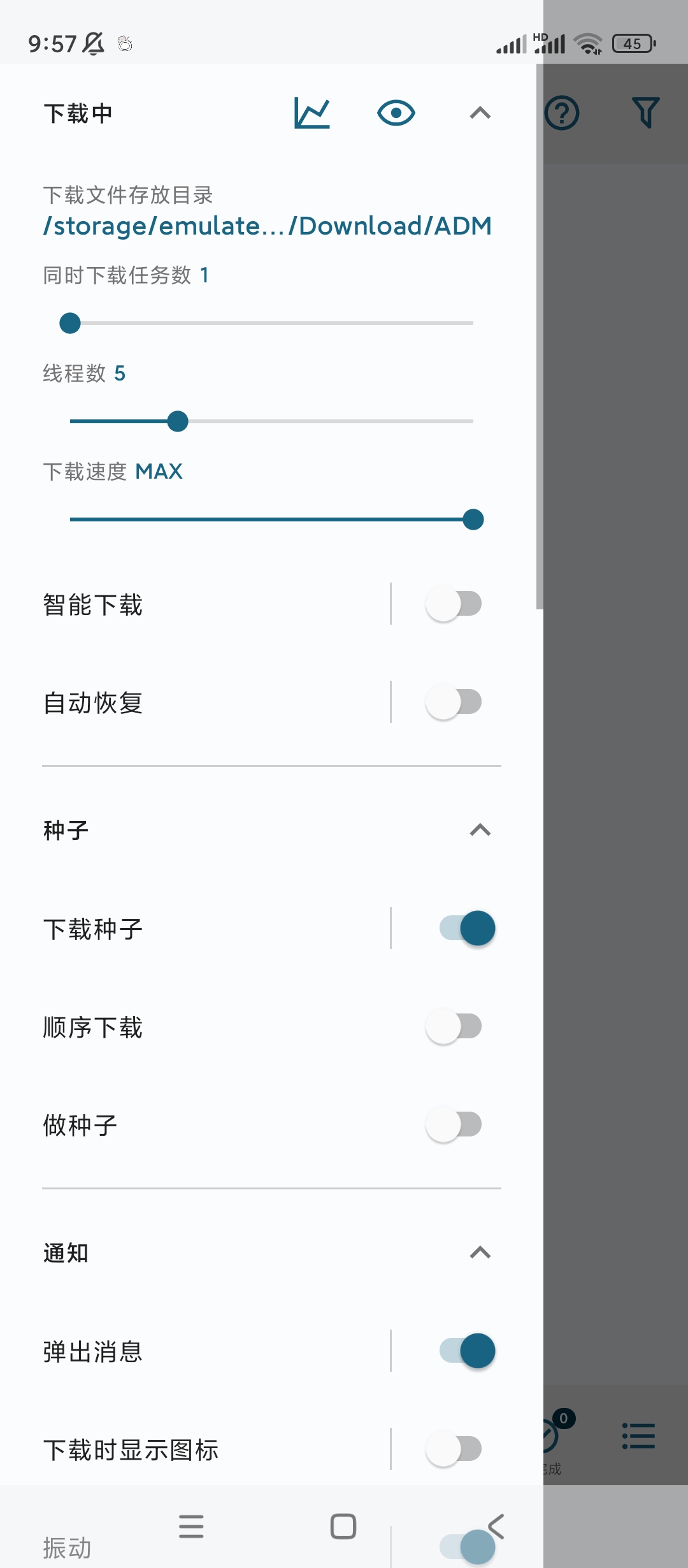Open the download statistics chart icon
688x1568 pixels.
point(312,113)
